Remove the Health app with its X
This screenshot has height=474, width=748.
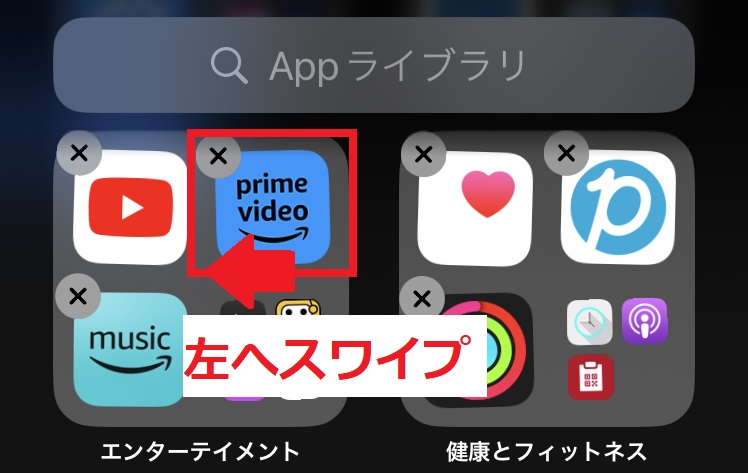[x=423, y=154]
